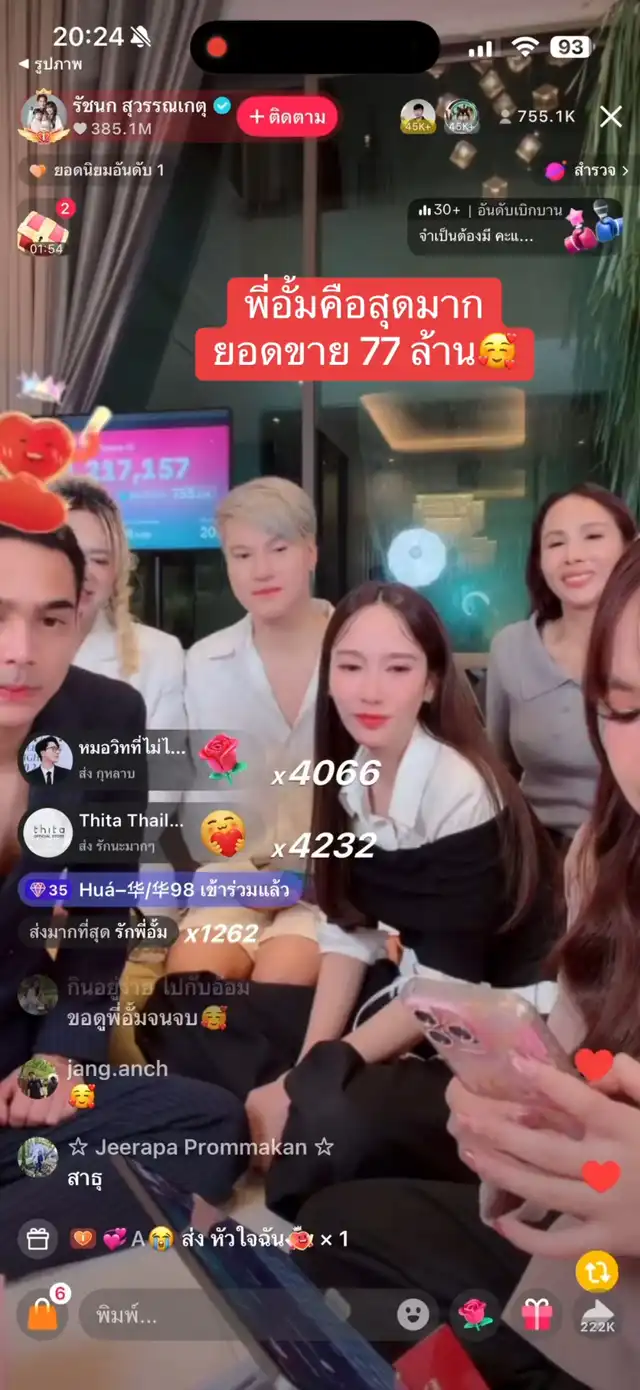Share the live stream 222K

[x=598, y=1314]
